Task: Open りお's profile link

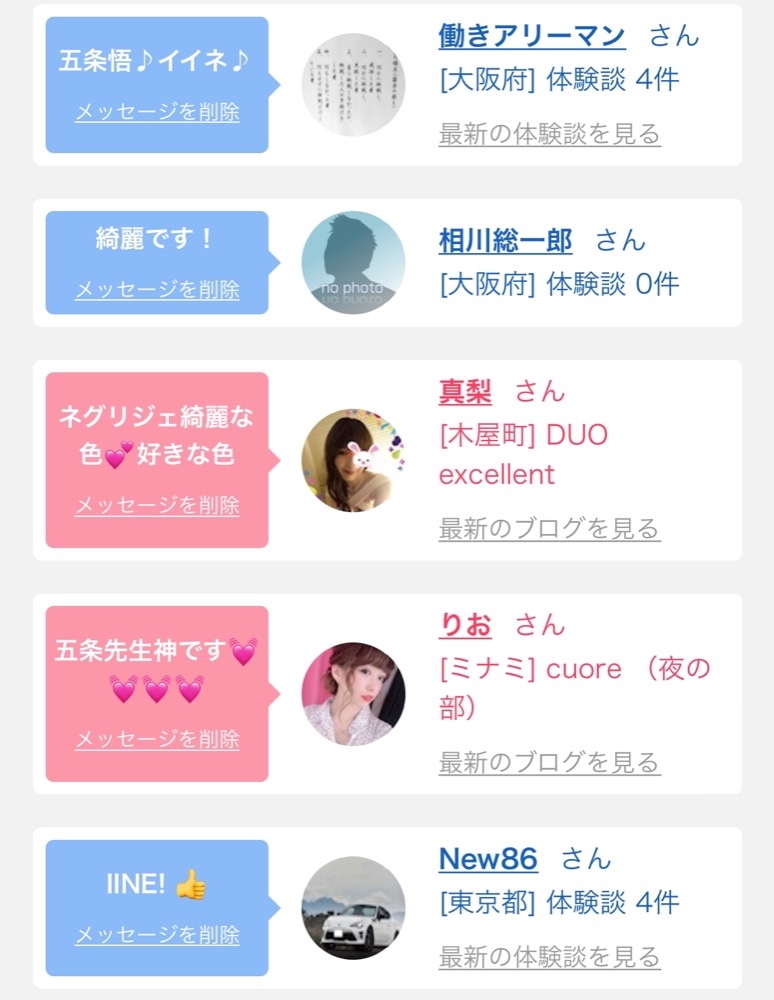Action: (x=465, y=625)
